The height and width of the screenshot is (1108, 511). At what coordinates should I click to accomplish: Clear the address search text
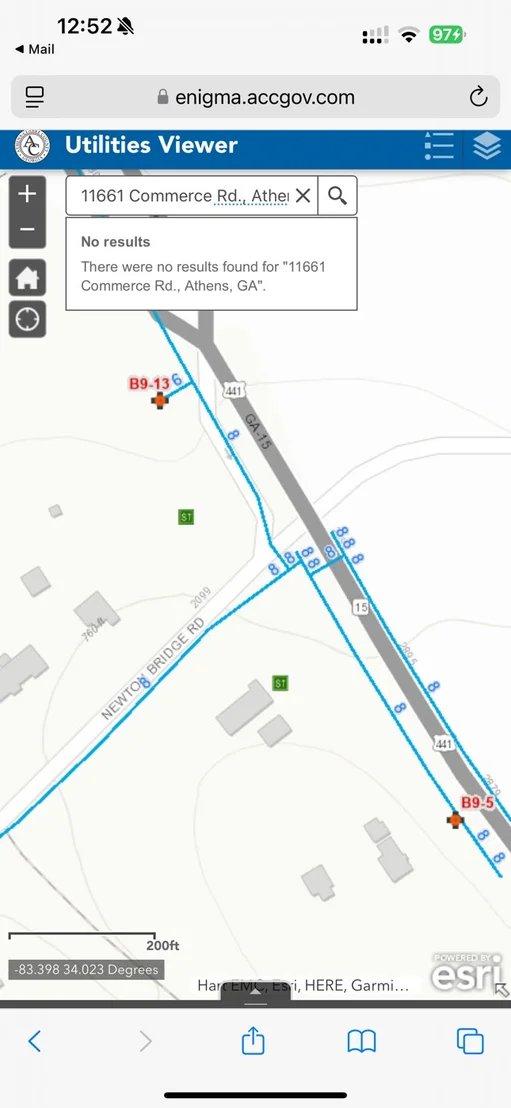point(303,196)
